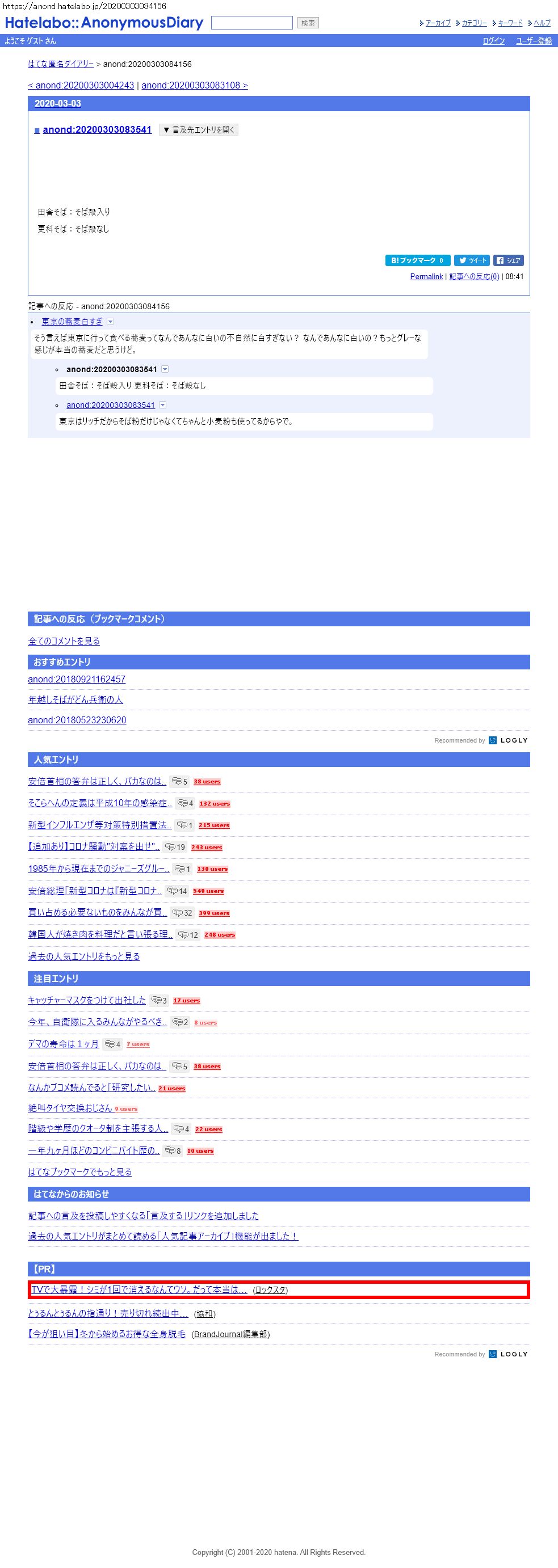Open the ヘルプ help link
The width and height of the screenshot is (558, 1568).
pos(542,23)
